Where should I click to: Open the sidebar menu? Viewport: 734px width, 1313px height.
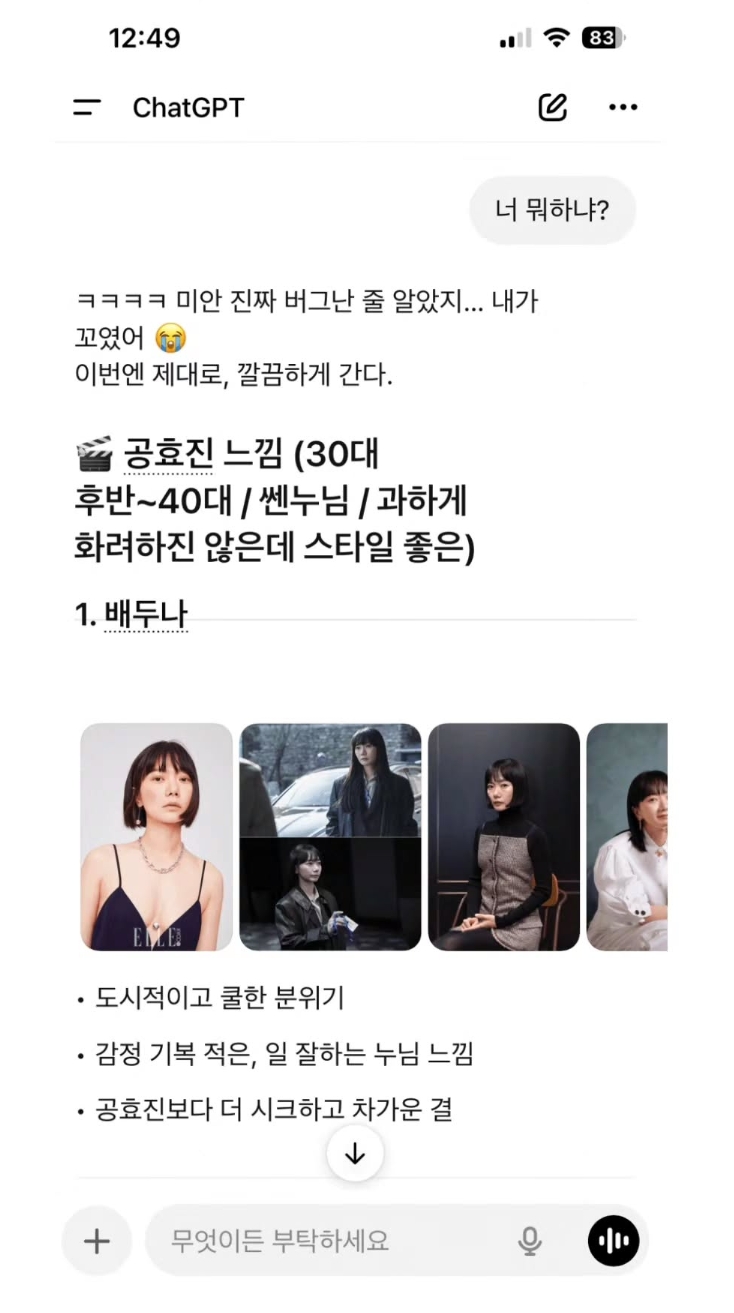tap(86, 107)
